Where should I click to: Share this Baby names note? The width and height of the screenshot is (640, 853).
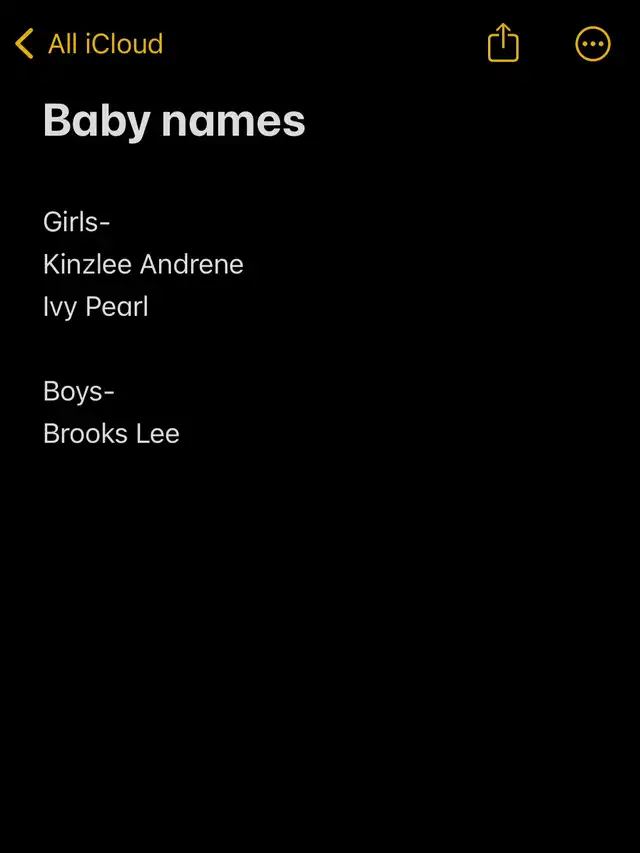[503, 43]
